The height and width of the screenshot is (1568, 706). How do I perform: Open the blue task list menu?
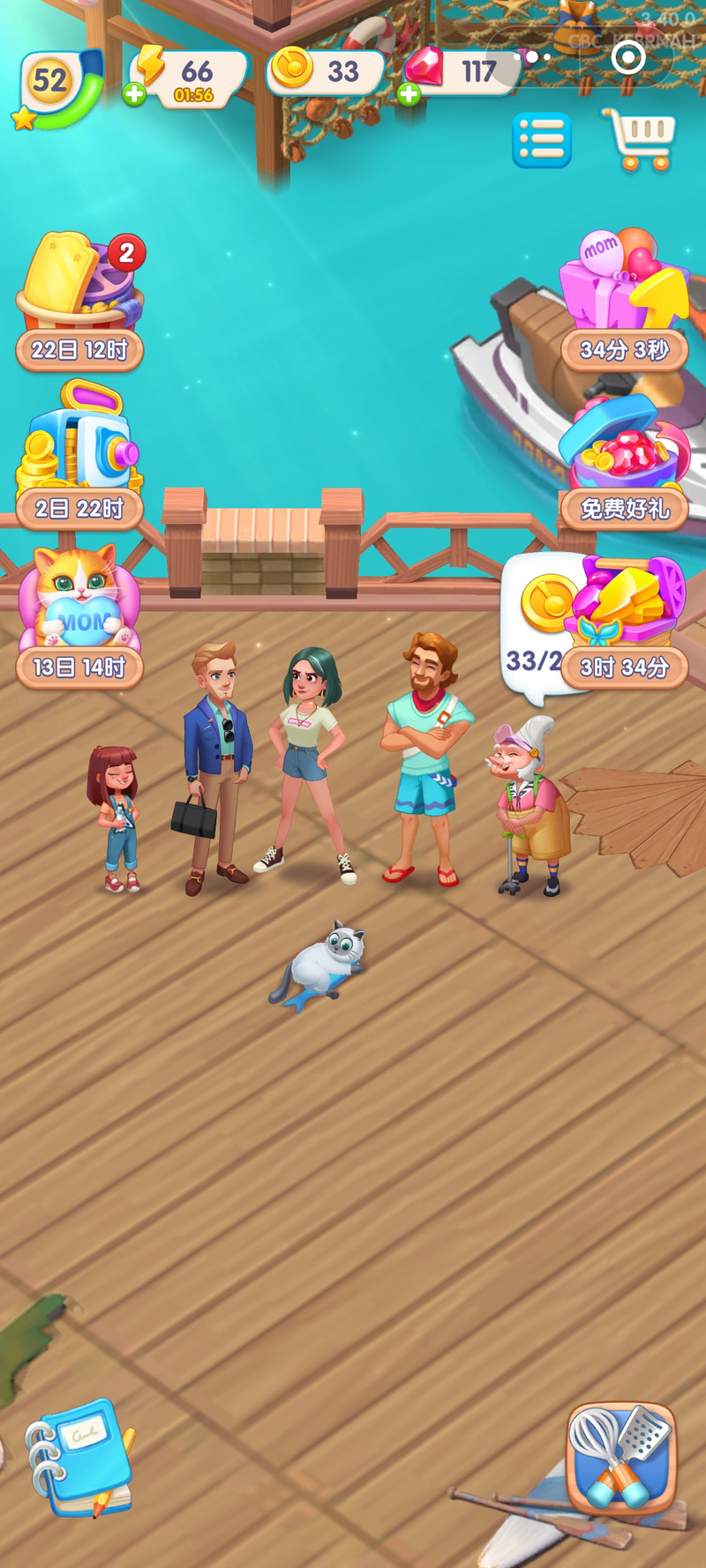pos(541,140)
